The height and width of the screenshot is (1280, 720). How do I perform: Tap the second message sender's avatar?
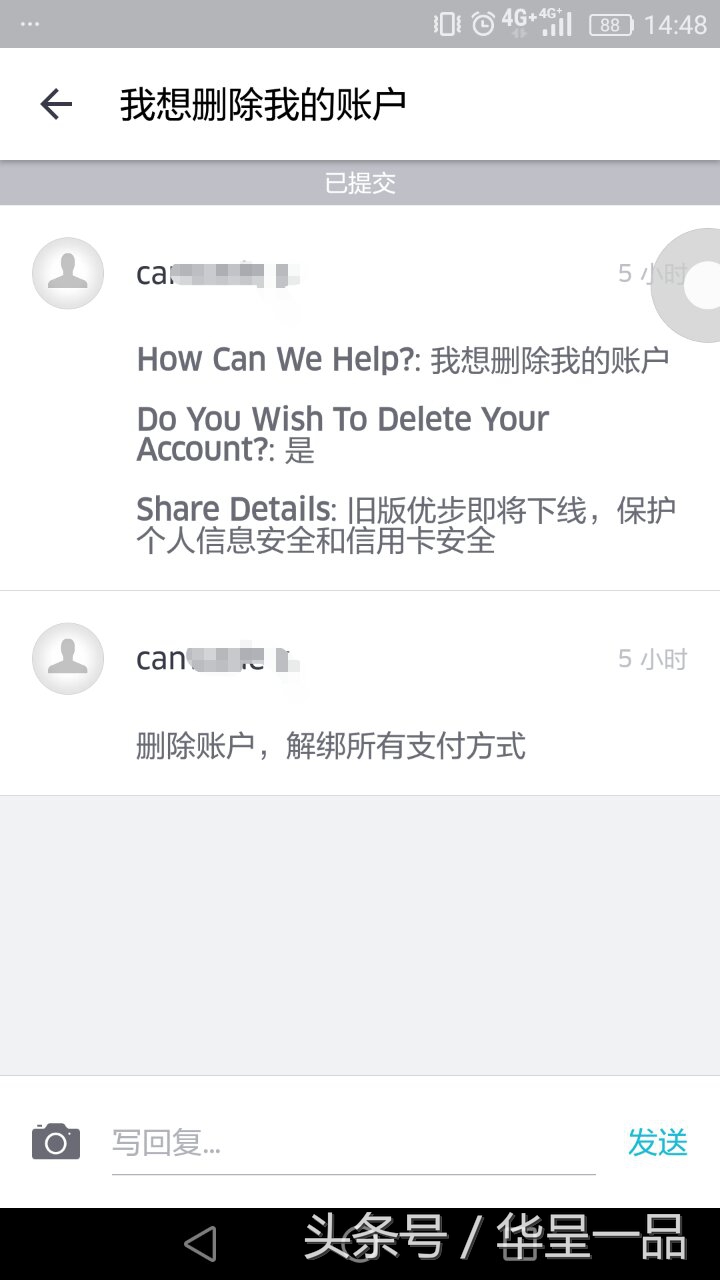click(67, 658)
